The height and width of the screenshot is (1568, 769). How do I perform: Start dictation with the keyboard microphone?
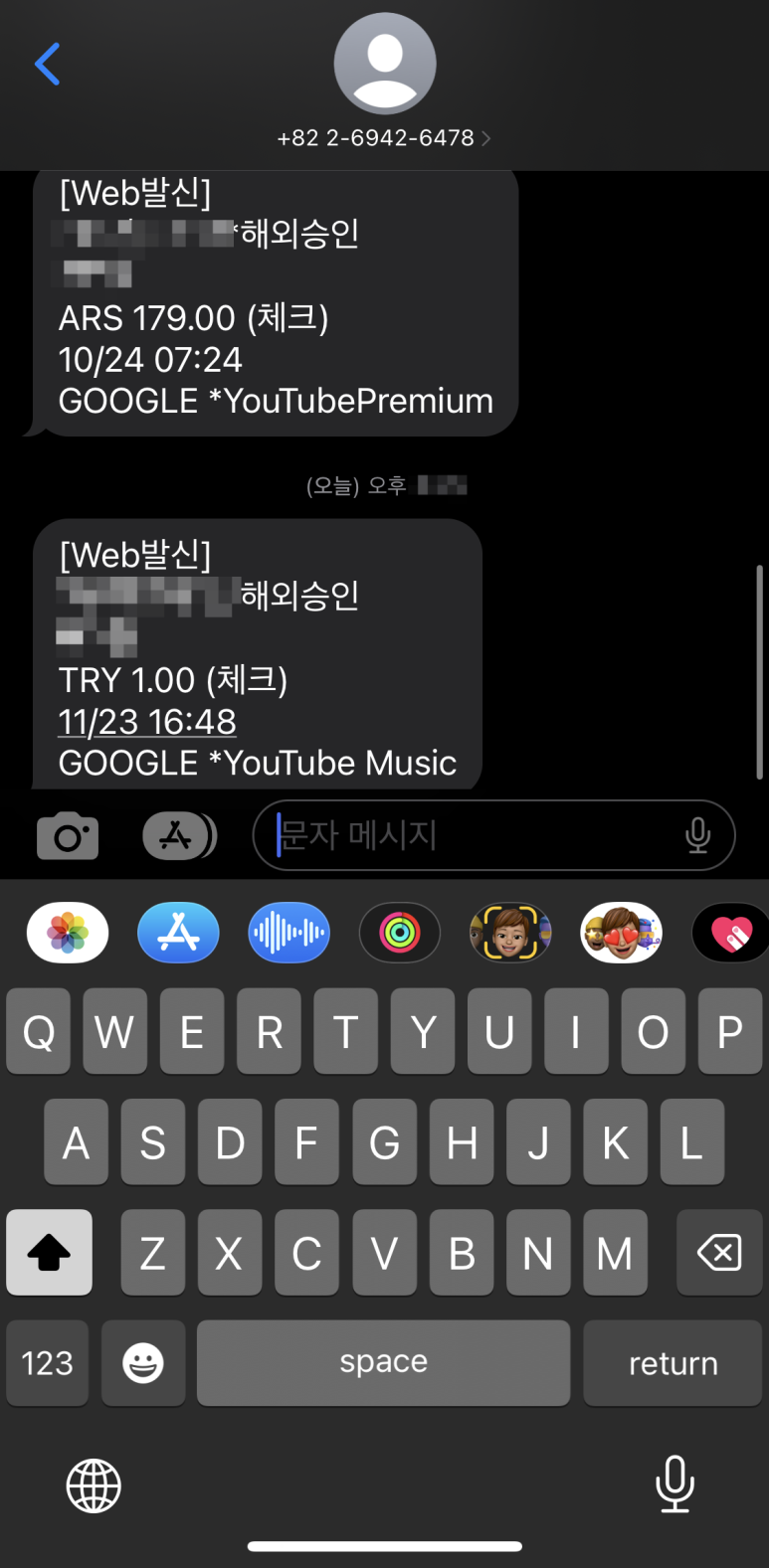tap(674, 1483)
